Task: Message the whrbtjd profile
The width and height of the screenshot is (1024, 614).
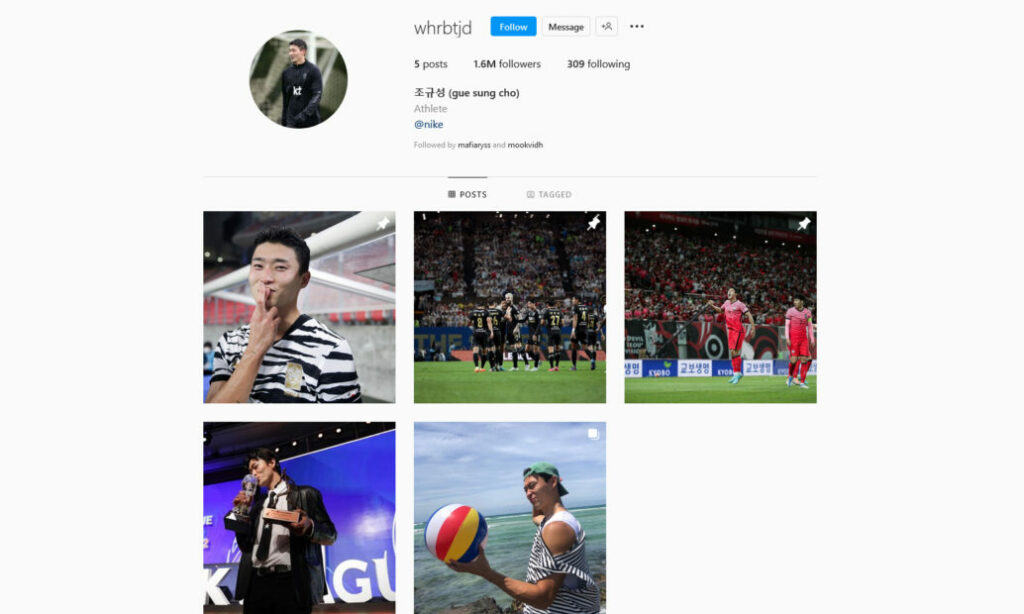Action: (566, 27)
